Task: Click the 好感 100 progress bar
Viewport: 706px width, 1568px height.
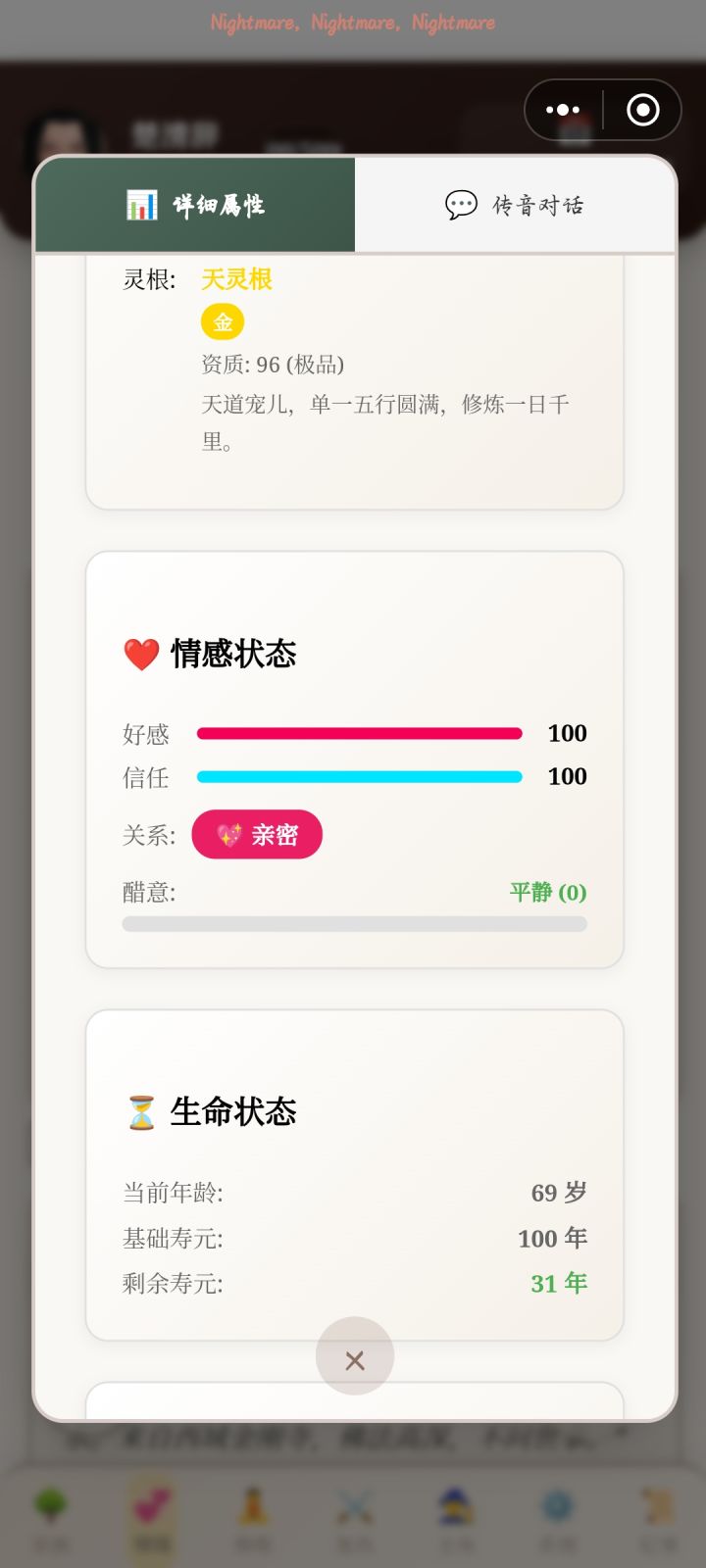Action: [360, 733]
